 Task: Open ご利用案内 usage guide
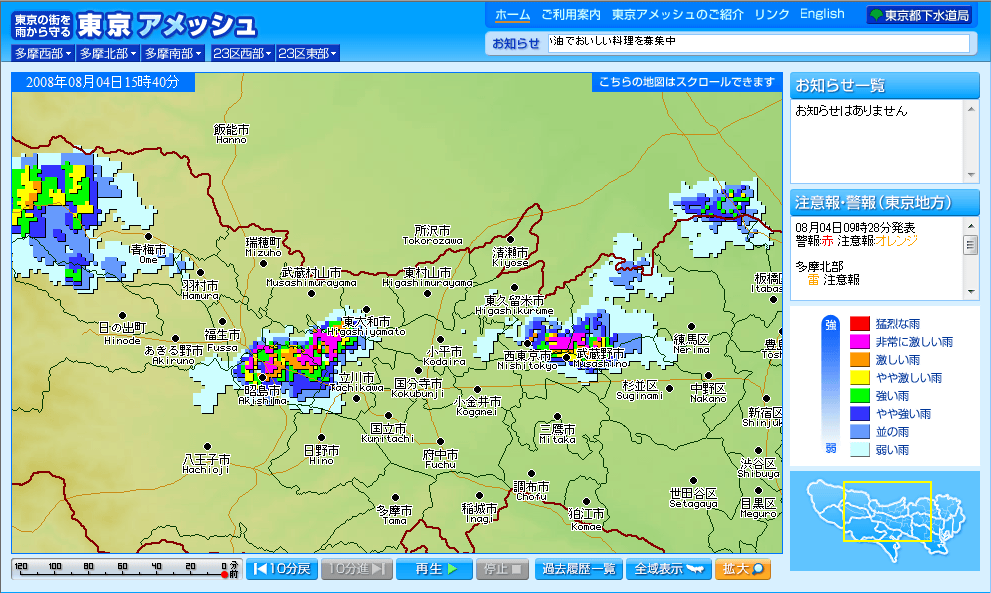pos(570,15)
